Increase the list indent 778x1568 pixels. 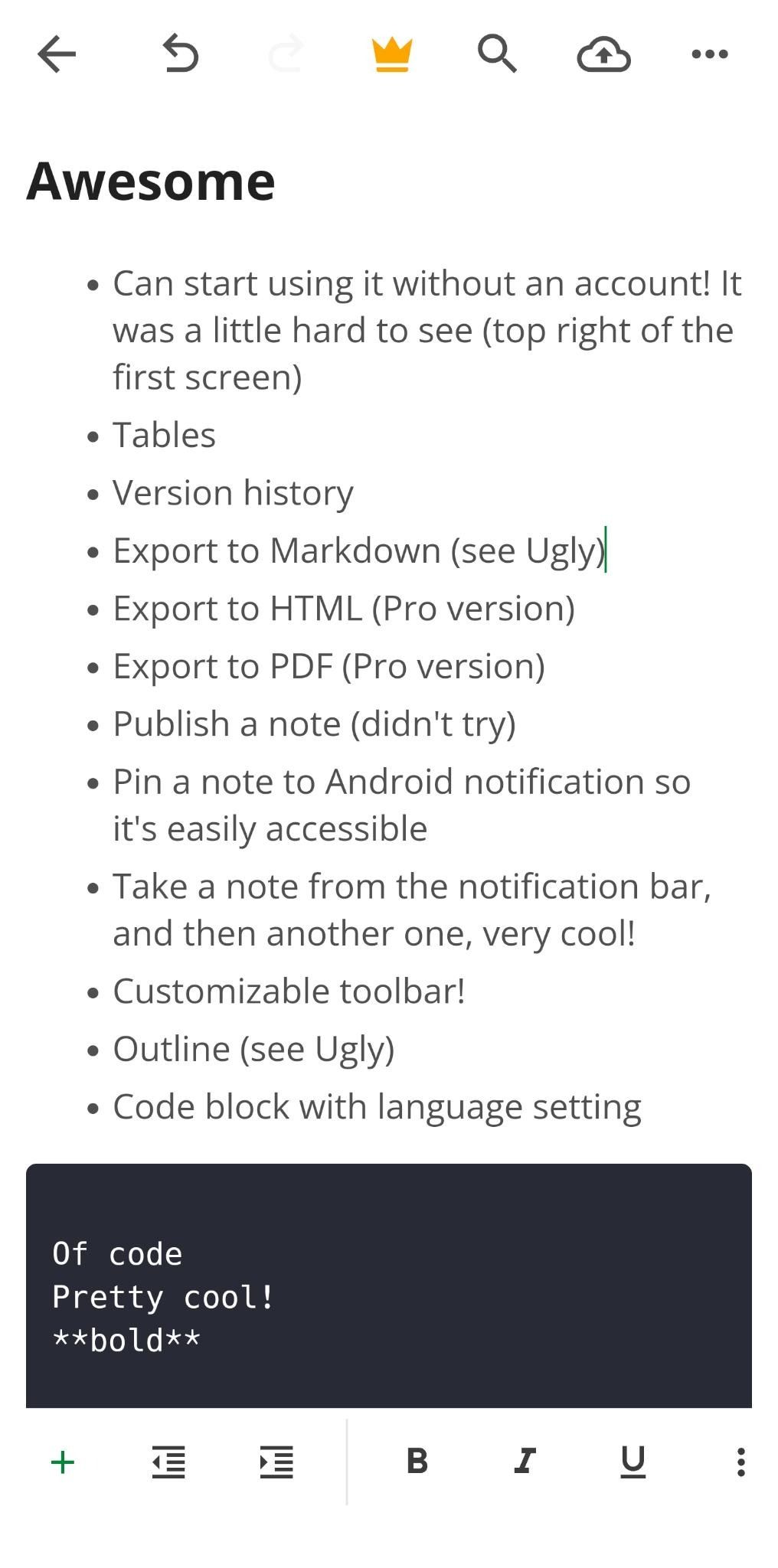(x=276, y=1462)
